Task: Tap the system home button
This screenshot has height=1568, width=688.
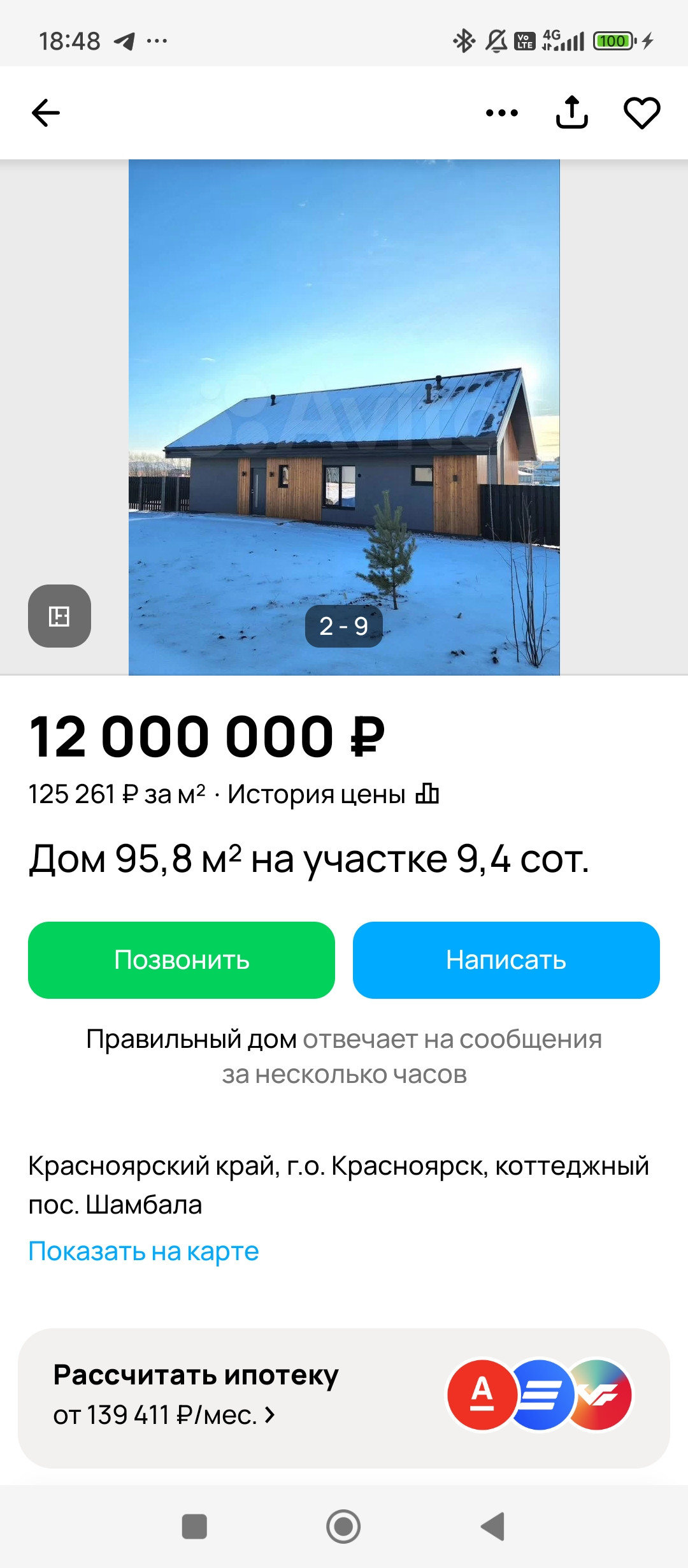Action: coord(343,1527)
